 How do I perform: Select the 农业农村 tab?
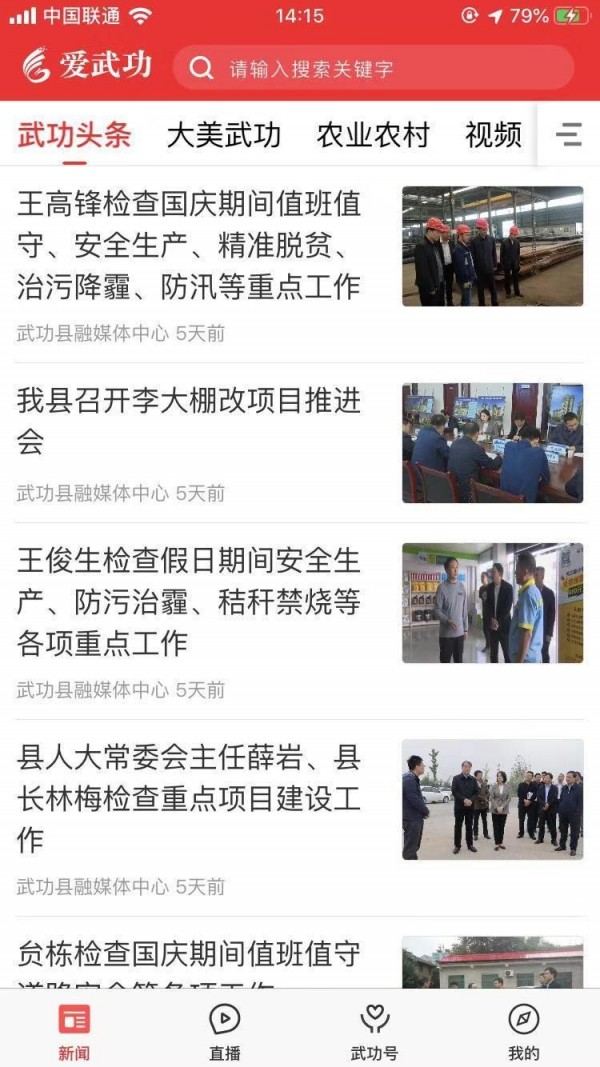tap(372, 135)
